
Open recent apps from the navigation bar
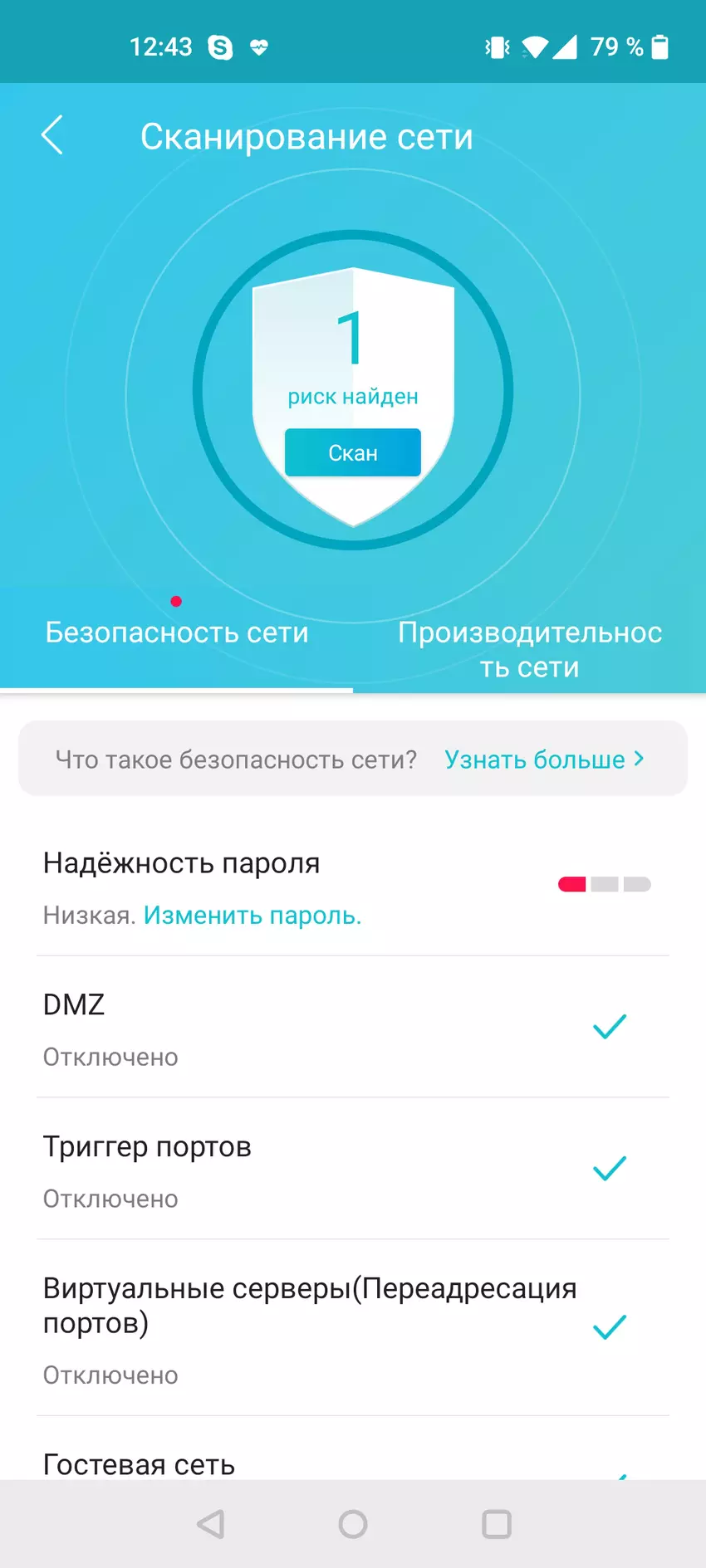[497, 1524]
